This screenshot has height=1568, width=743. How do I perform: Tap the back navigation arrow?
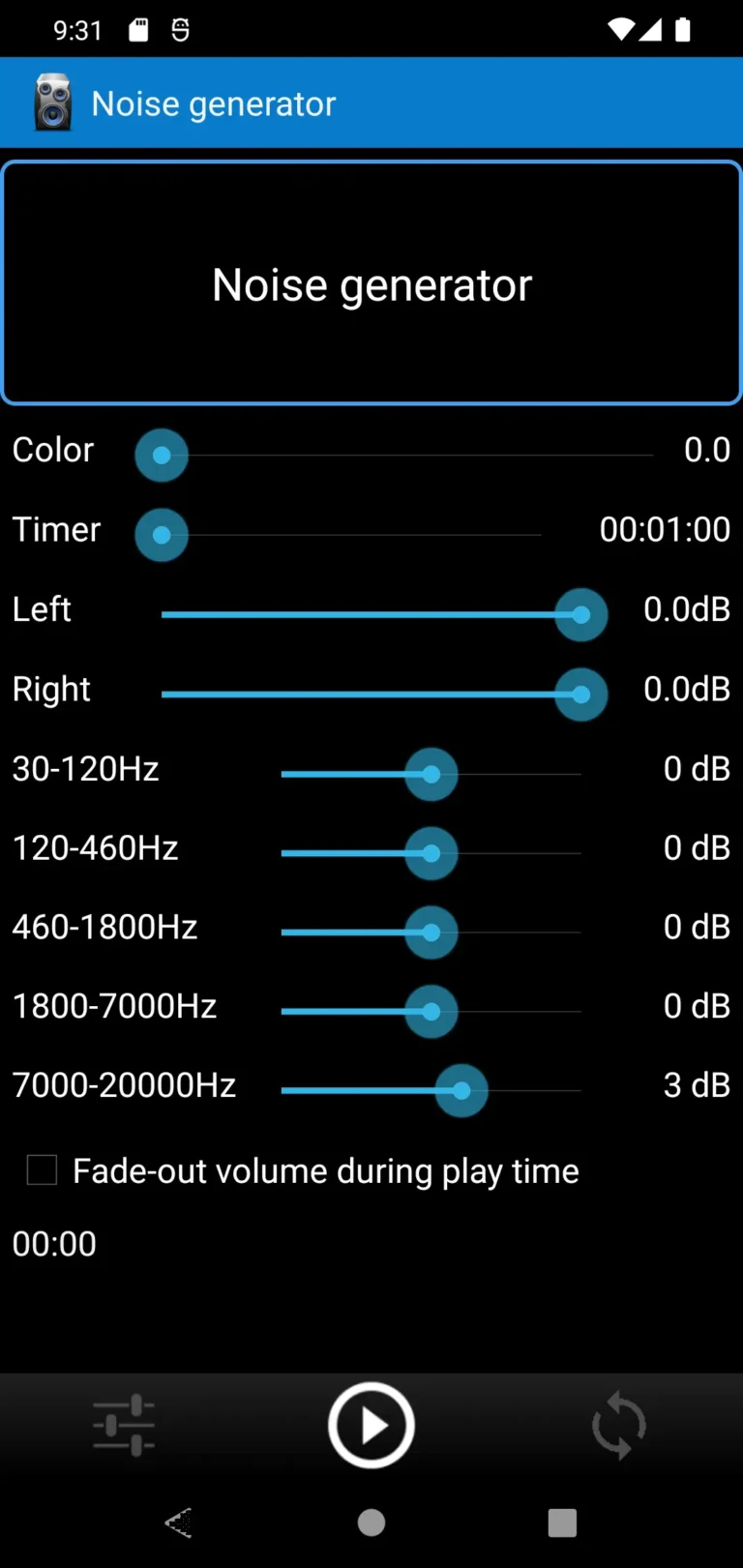click(x=179, y=1522)
